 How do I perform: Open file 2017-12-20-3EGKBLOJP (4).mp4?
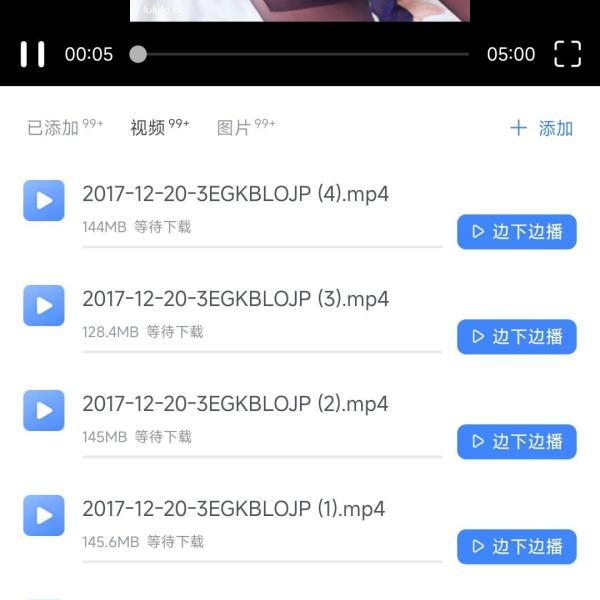235,194
